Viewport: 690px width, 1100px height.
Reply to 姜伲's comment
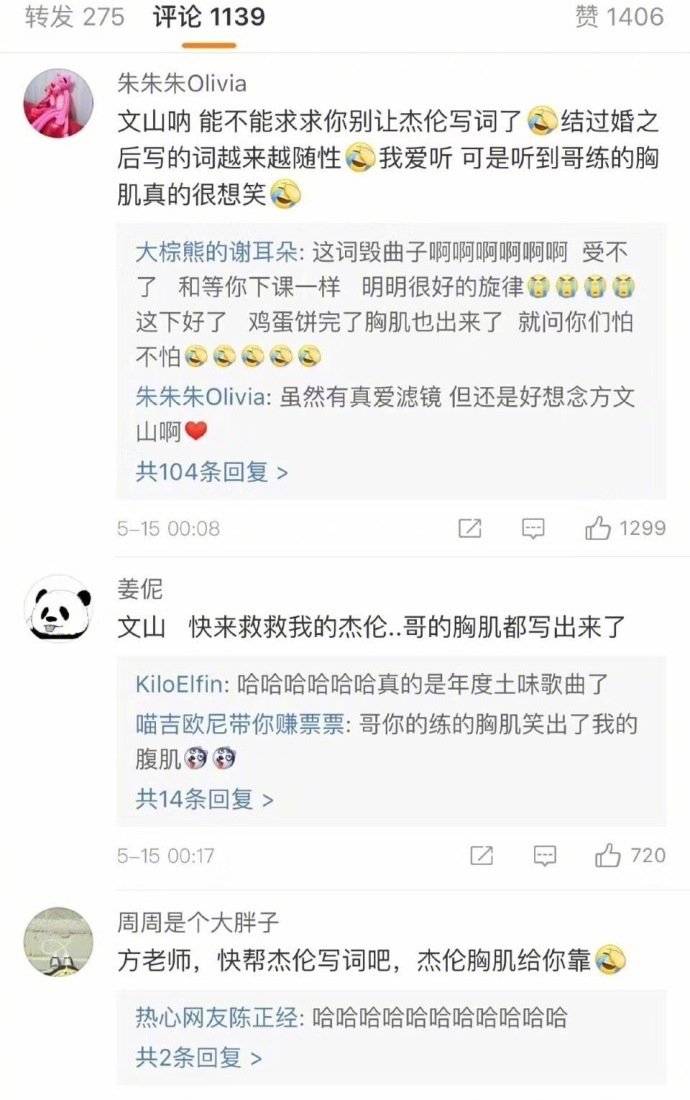(x=545, y=856)
